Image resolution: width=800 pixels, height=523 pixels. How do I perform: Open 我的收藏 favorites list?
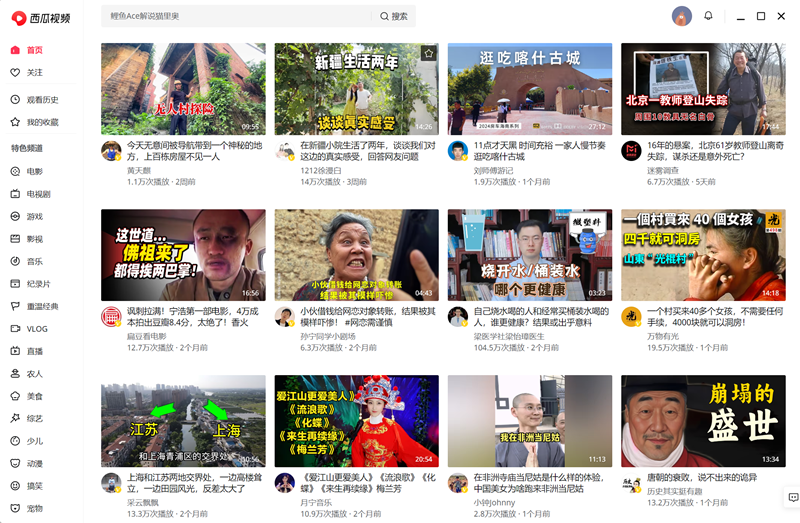[42, 122]
